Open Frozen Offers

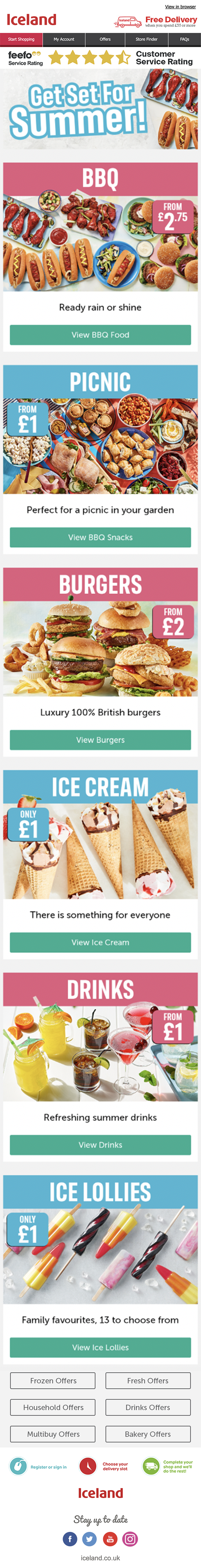pos(53,1381)
